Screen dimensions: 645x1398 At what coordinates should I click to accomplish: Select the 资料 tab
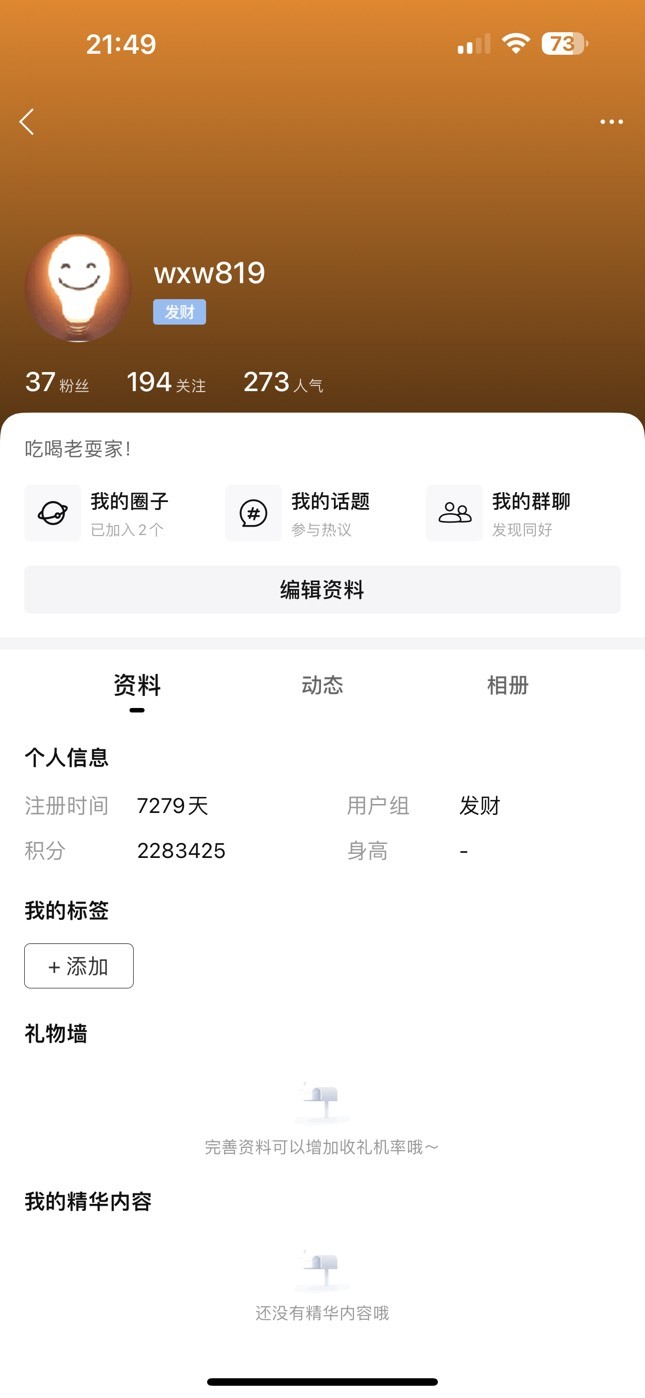tap(137, 686)
